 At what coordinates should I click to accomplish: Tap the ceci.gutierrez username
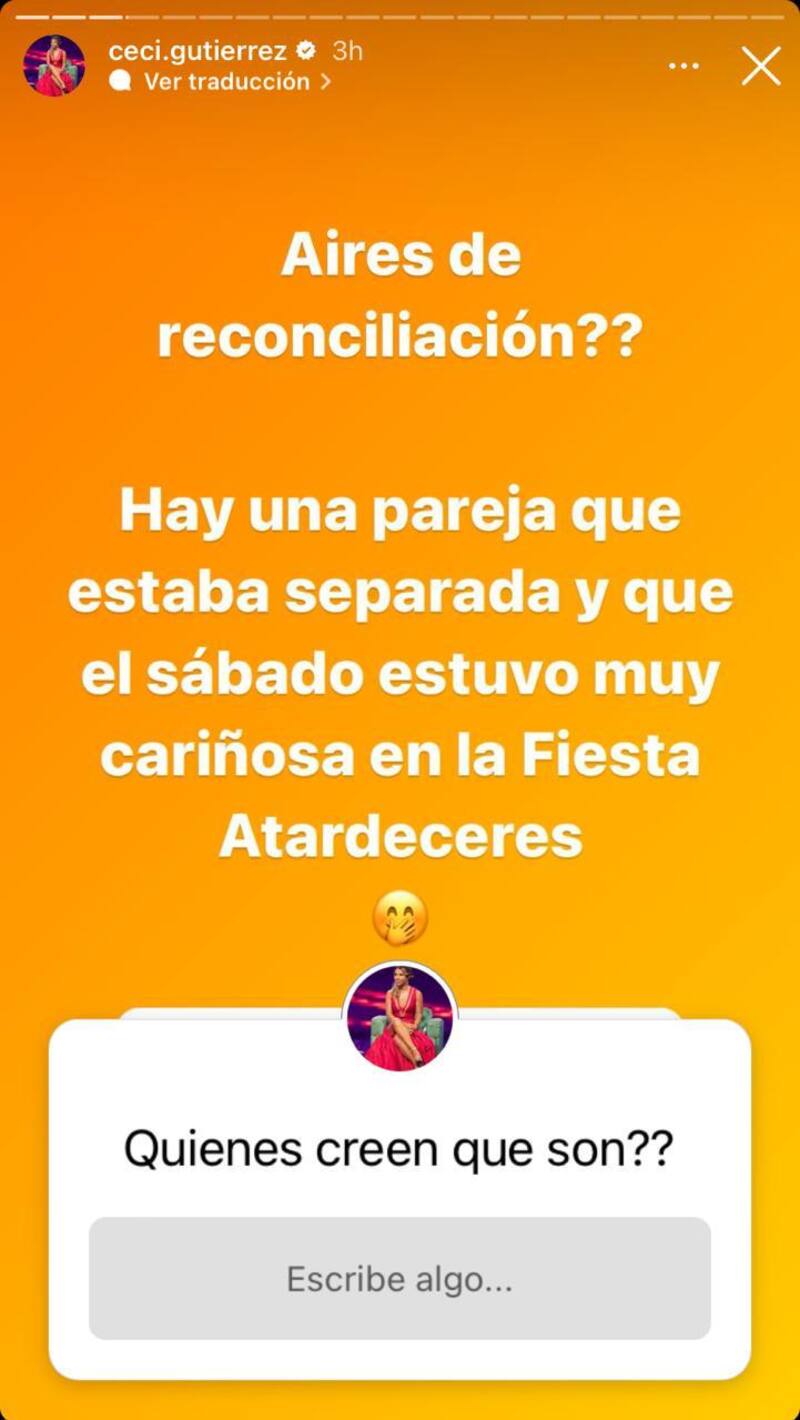(x=198, y=50)
